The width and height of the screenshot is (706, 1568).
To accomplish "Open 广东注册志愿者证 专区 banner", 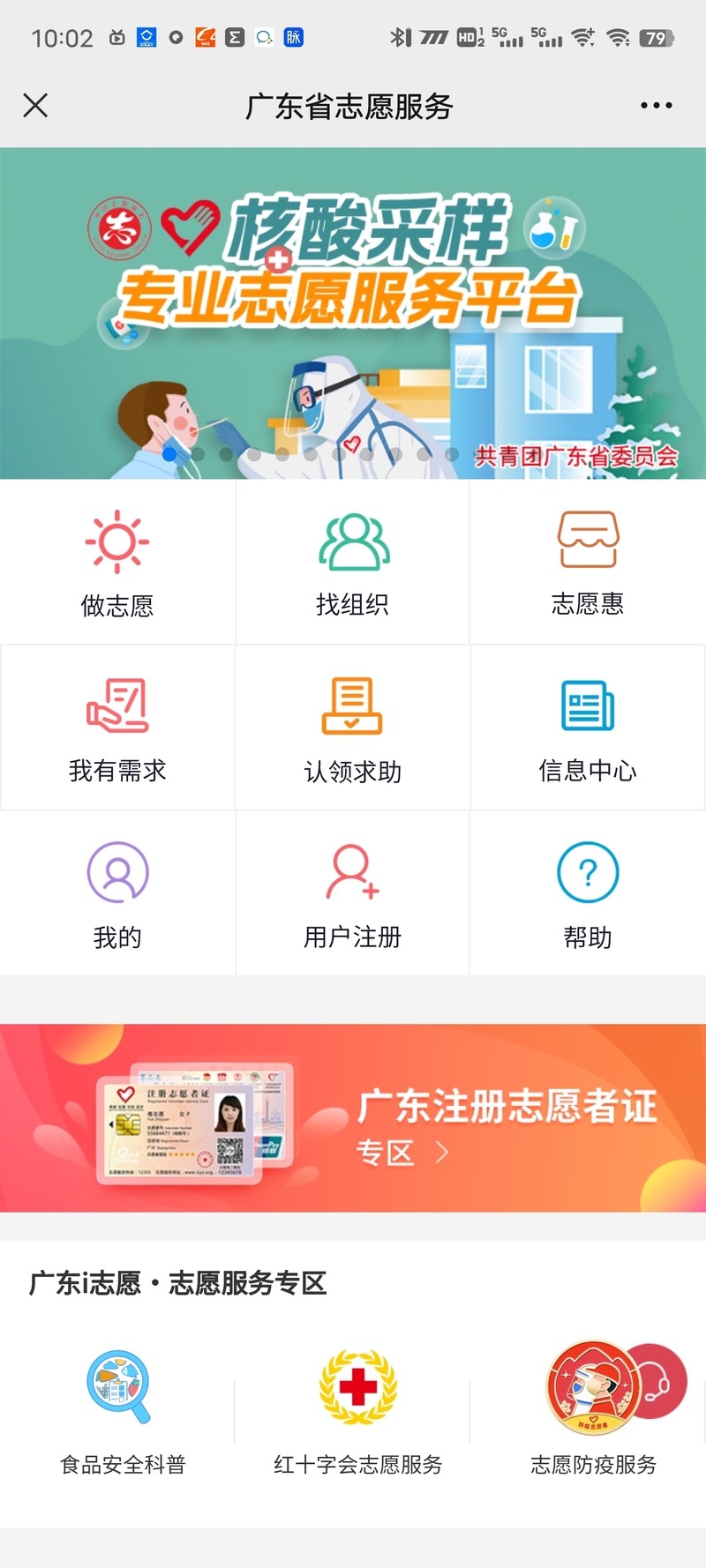I will (353, 1117).
